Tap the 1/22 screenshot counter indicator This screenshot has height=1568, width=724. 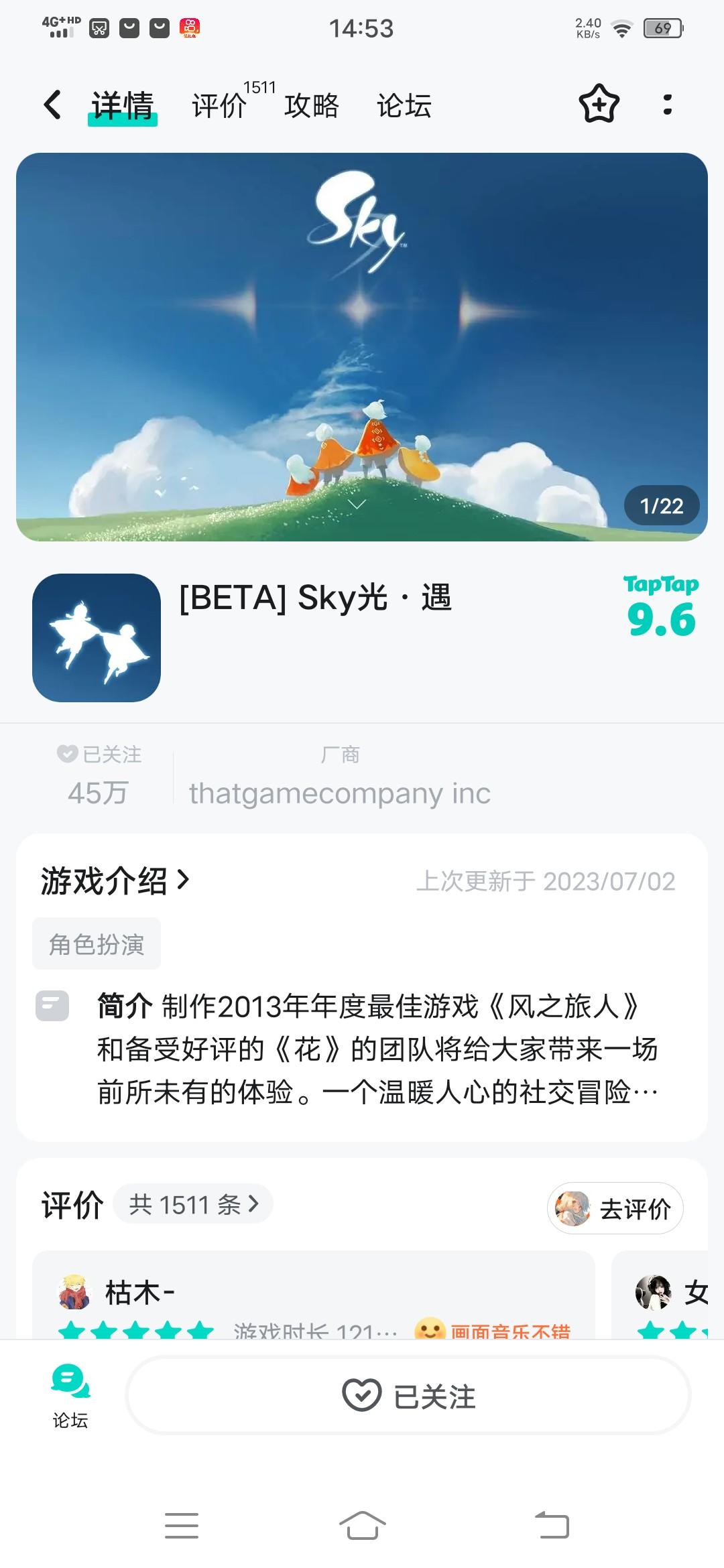tap(660, 507)
